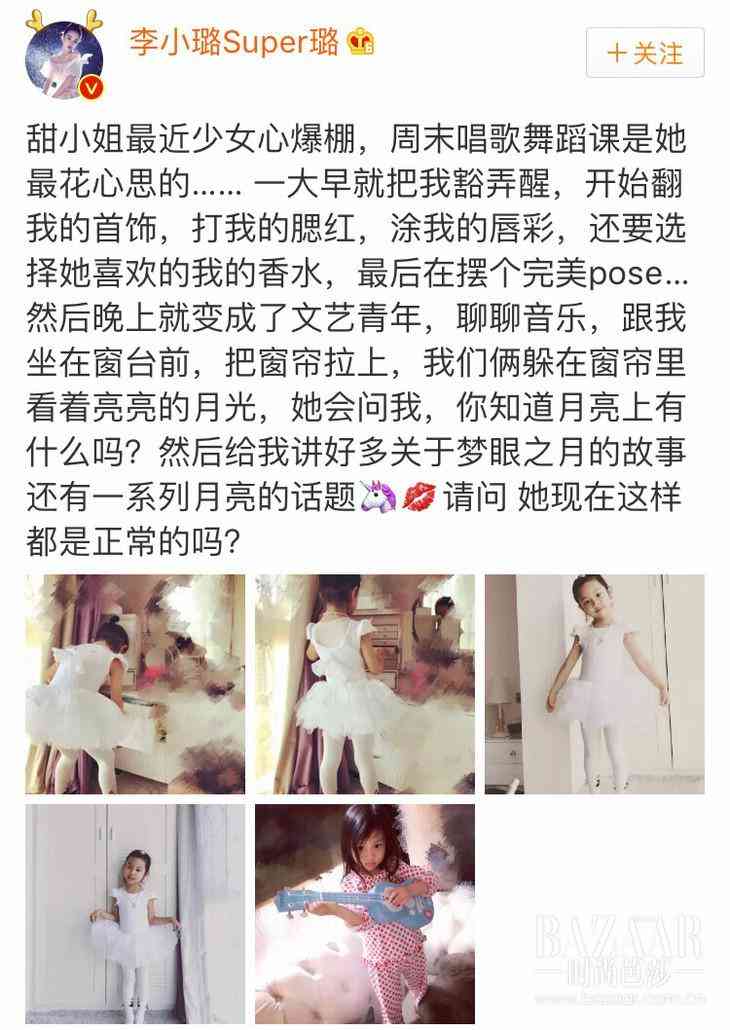Enlarge the third photo of the girl facing the camera
This screenshot has width=730, height=1030.
594,684
